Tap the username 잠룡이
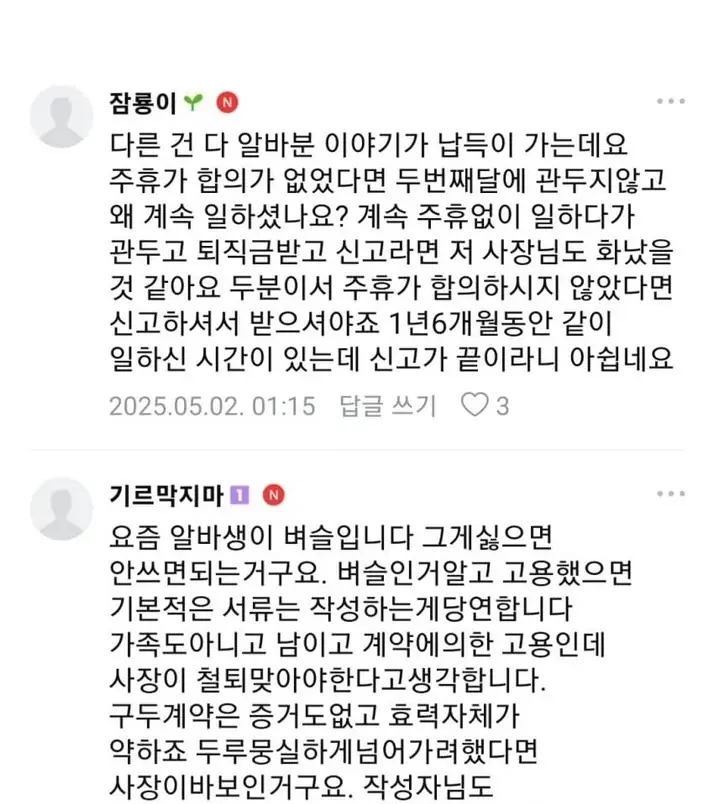Screen dimensions: 714x804 click(x=142, y=103)
